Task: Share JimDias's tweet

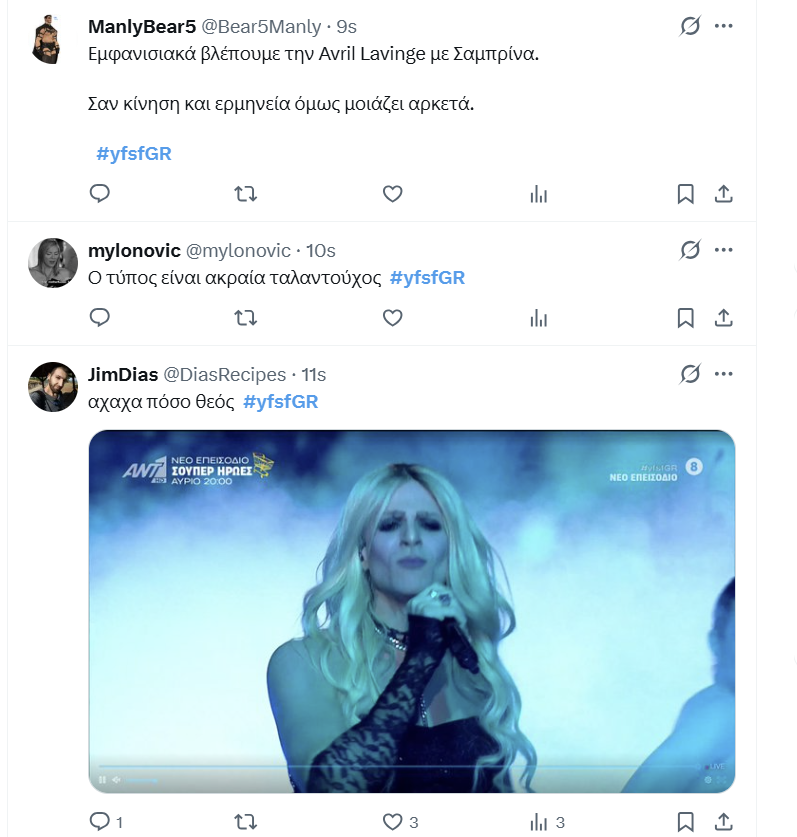Action: click(x=726, y=822)
